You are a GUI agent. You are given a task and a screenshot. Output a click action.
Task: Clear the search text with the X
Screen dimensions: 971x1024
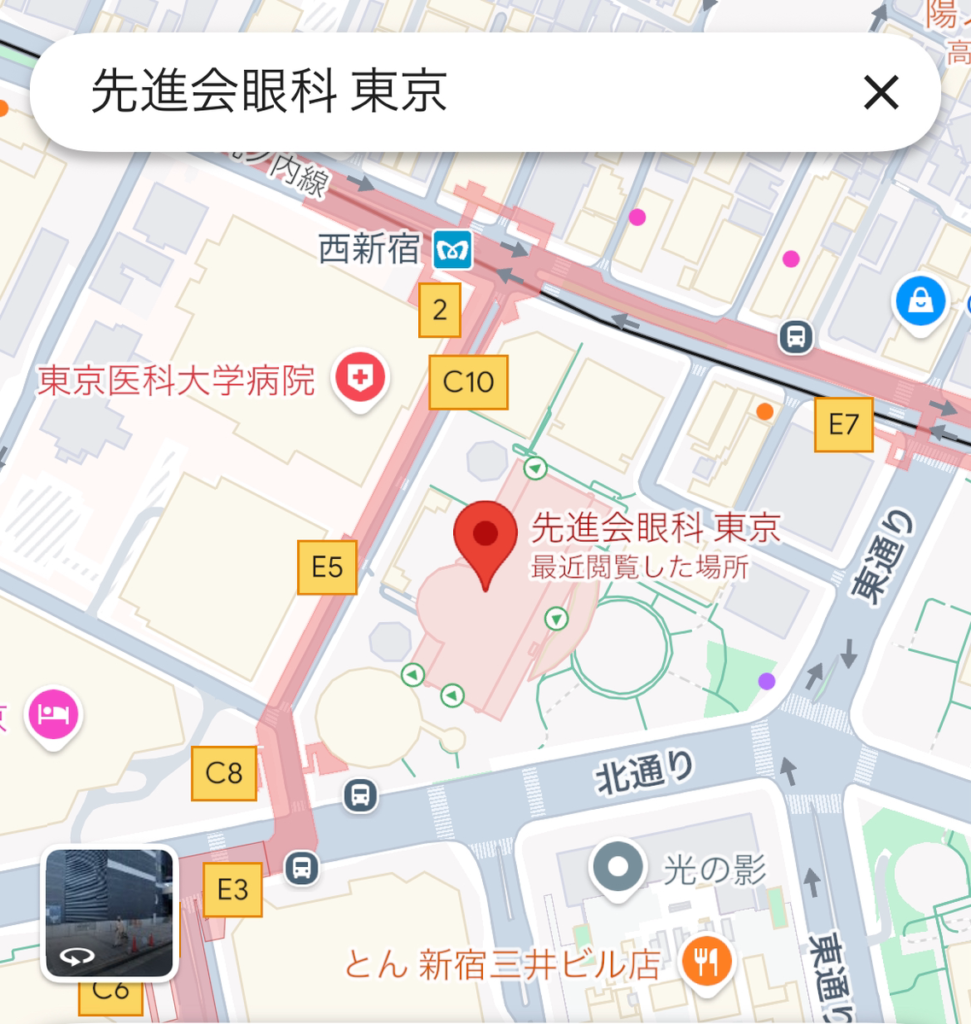click(881, 93)
